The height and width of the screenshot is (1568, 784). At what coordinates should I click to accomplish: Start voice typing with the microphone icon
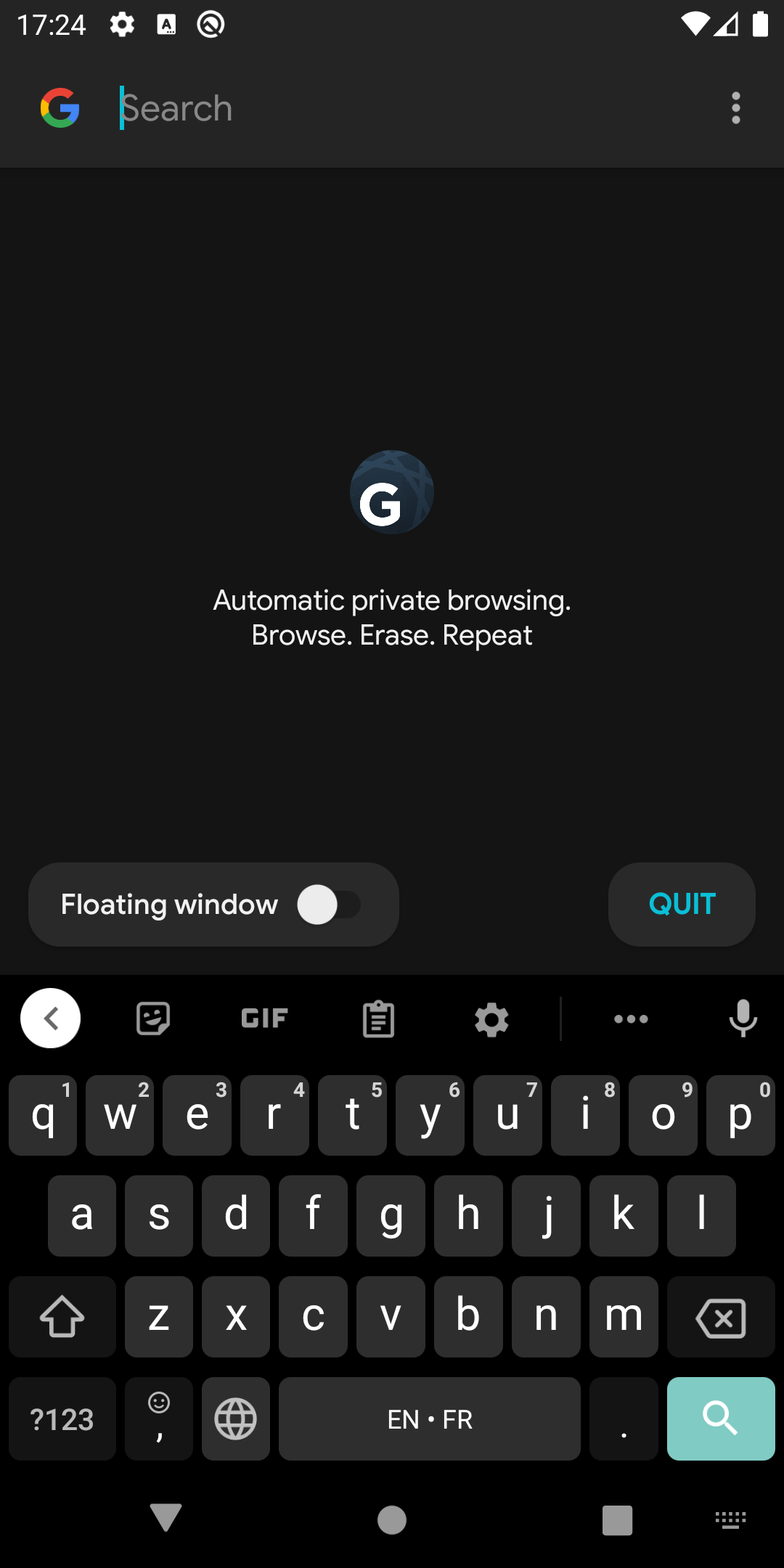pyautogui.click(x=743, y=1018)
